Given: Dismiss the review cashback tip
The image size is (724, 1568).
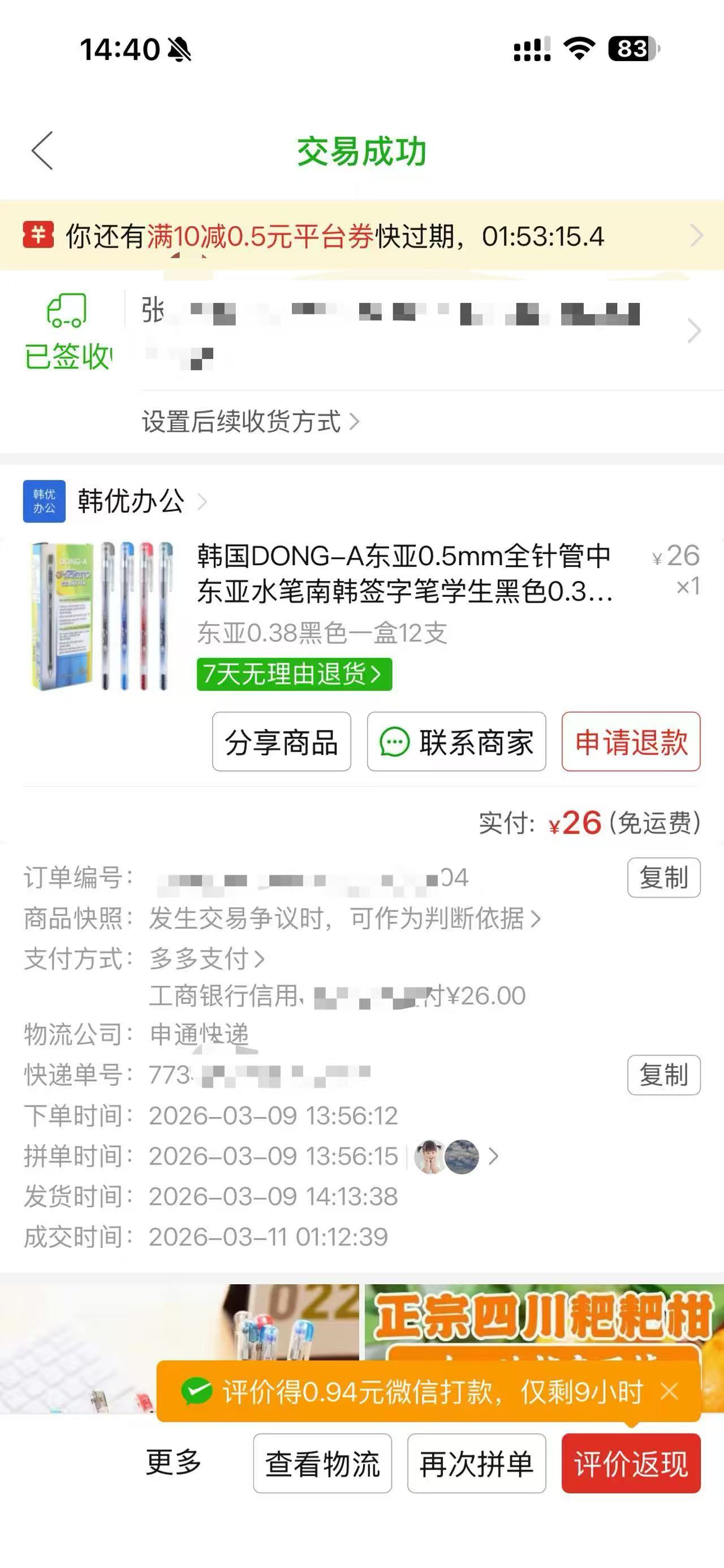Looking at the screenshot, I should 670,1392.
